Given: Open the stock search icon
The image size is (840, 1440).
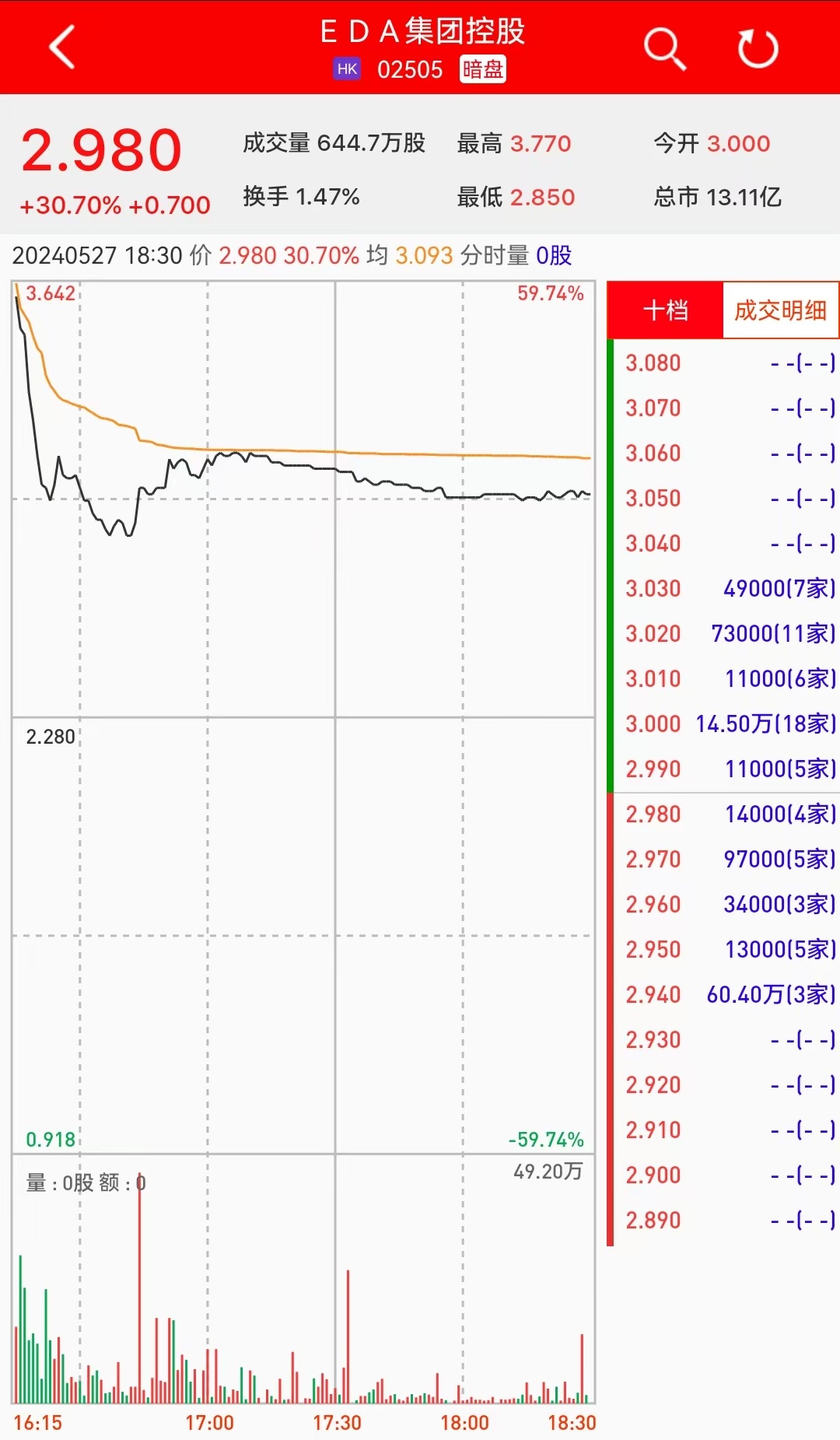Looking at the screenshot, I should pyautogui.click(x=665, y=49).
